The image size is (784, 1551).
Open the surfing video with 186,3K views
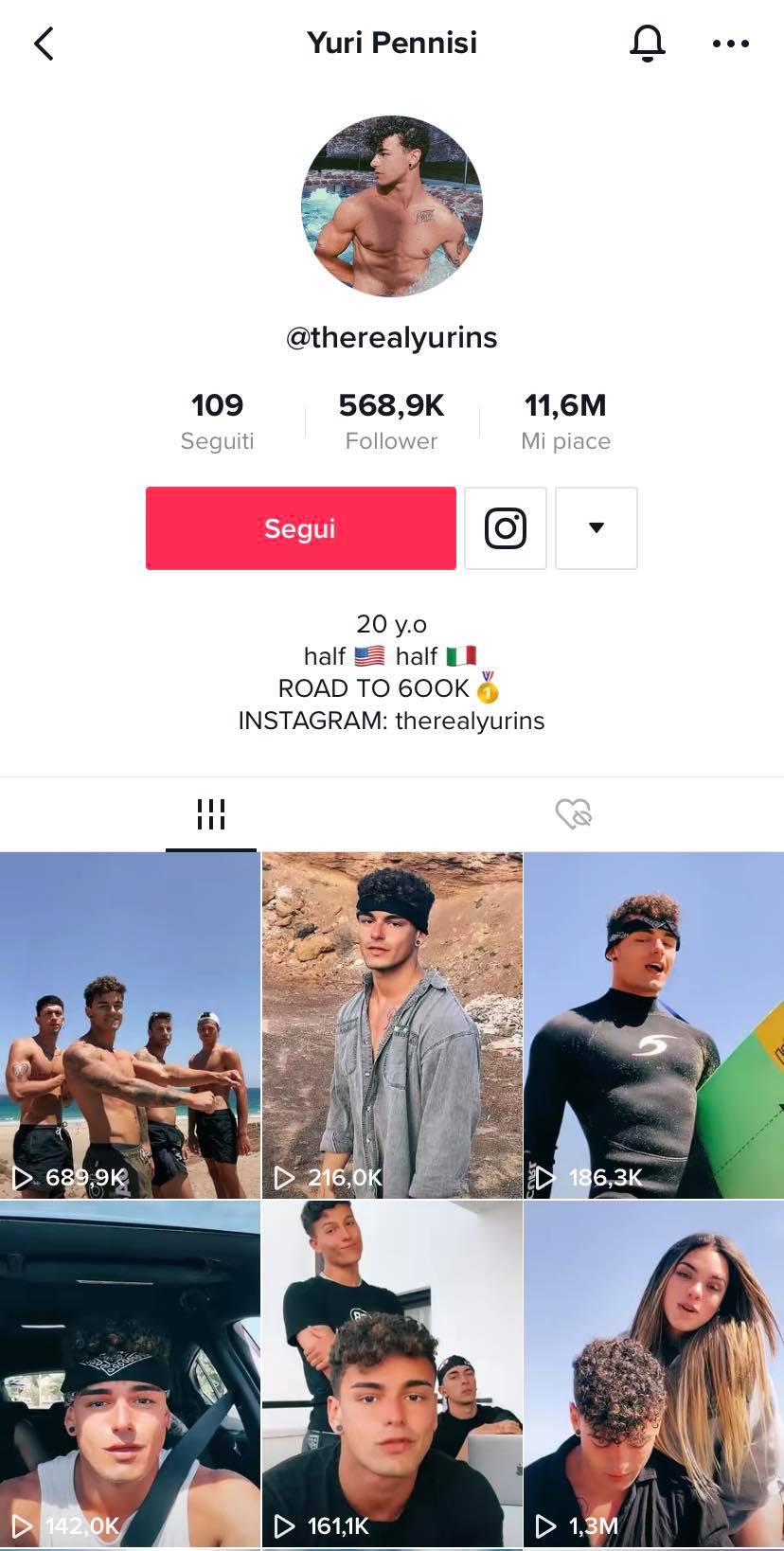click(x=653, y=1025)
